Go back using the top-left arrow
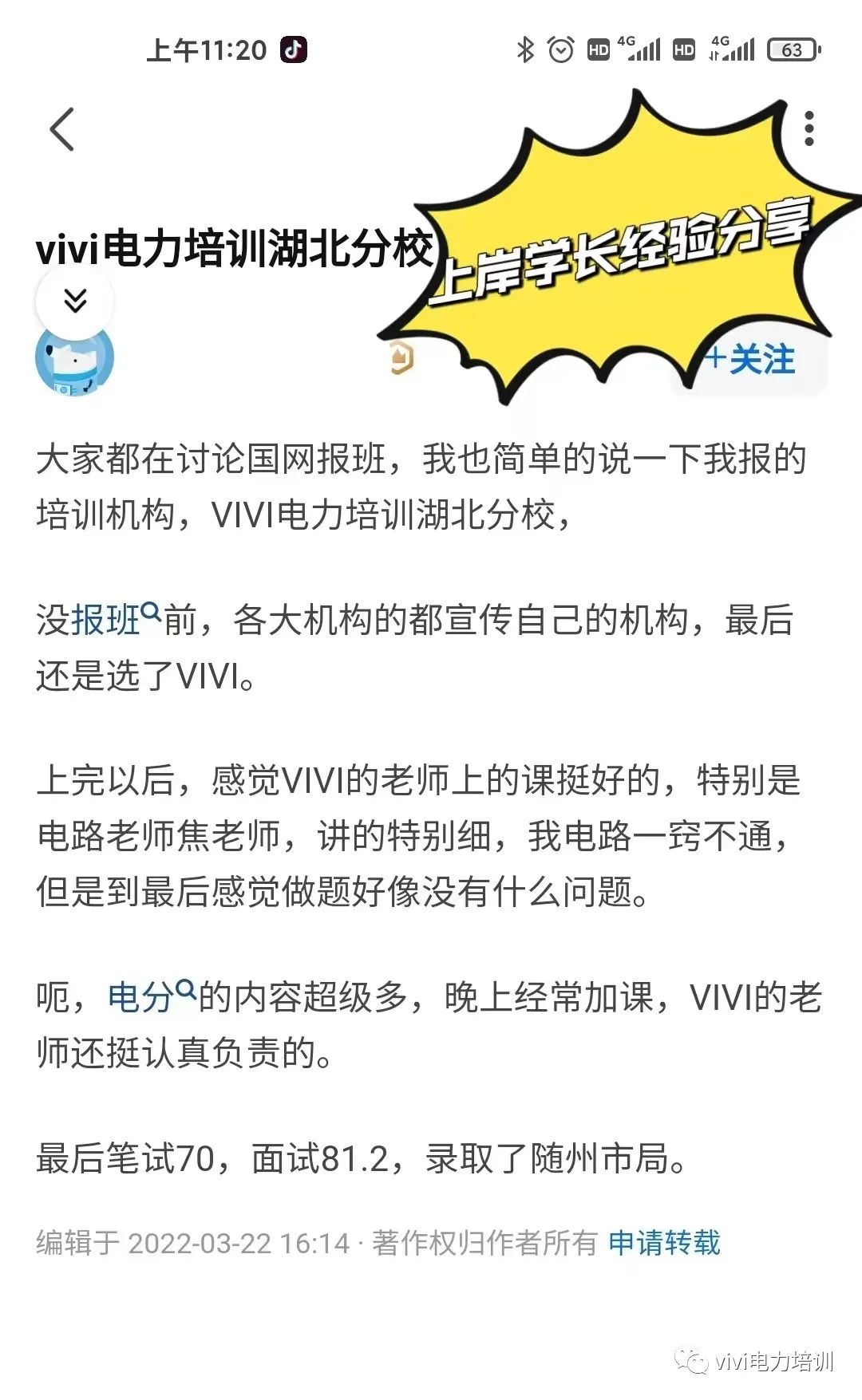This screenshot has width=862, height=1400. pyautogui.click(x=62, y=129)
